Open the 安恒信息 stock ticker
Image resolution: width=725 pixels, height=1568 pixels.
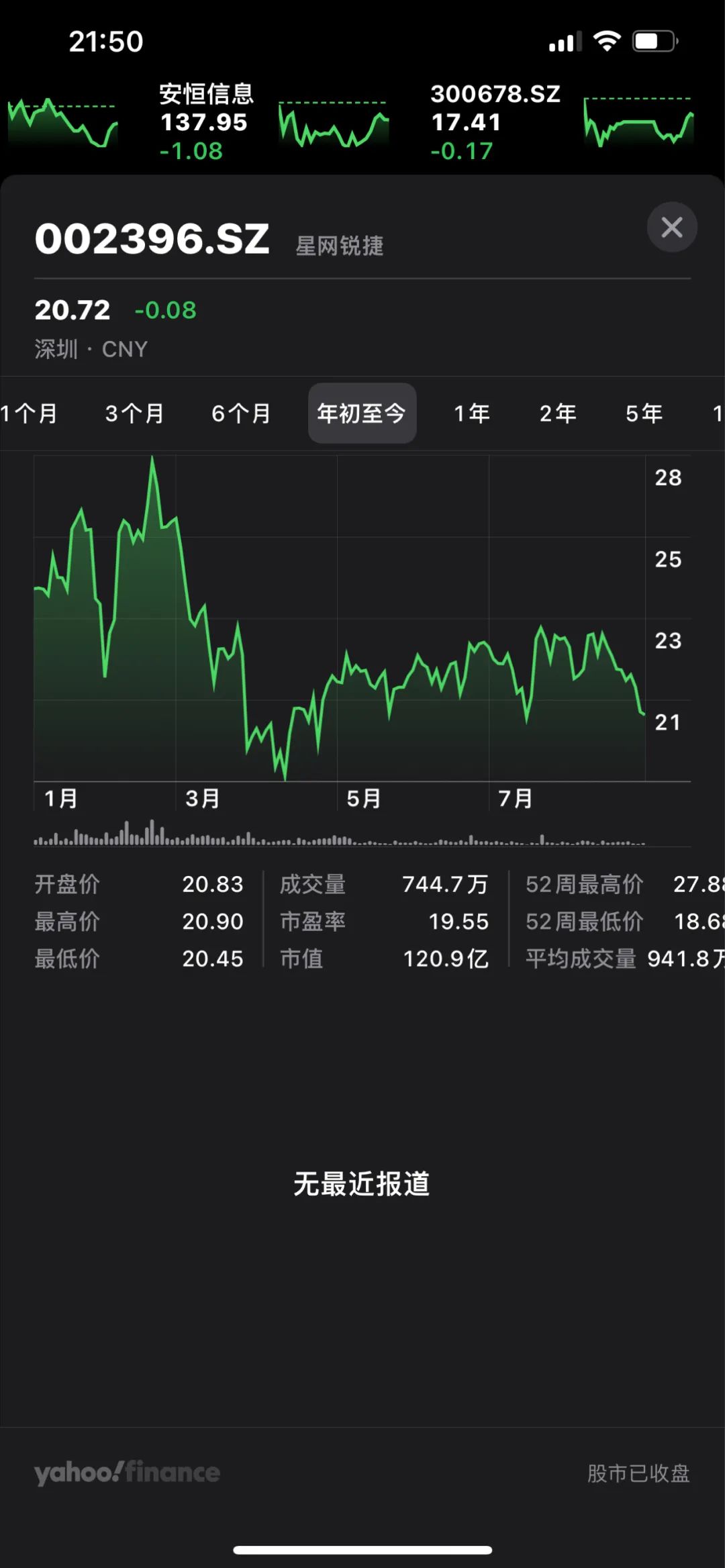click(x=205, y=122)
